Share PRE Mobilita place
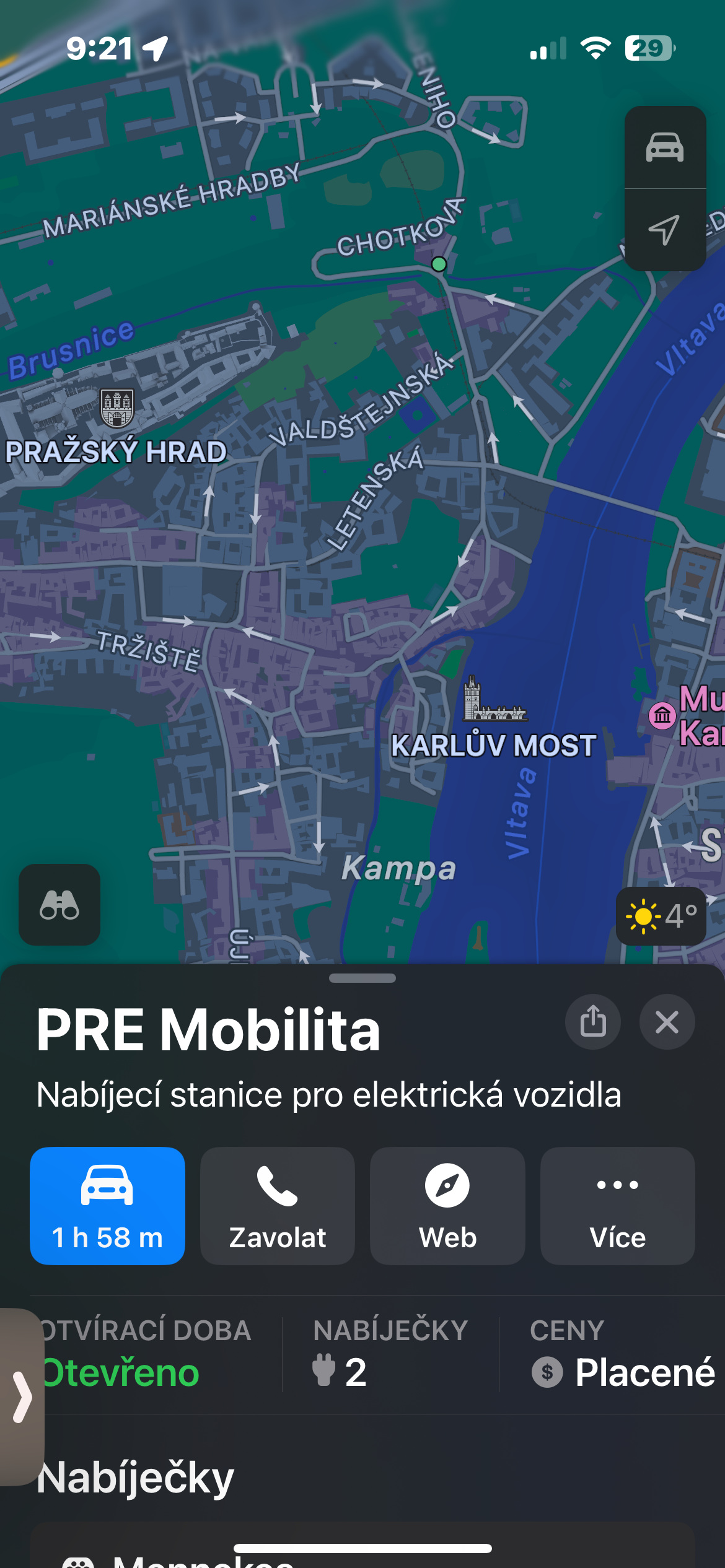The image size is (725, 1568). 593,1022
